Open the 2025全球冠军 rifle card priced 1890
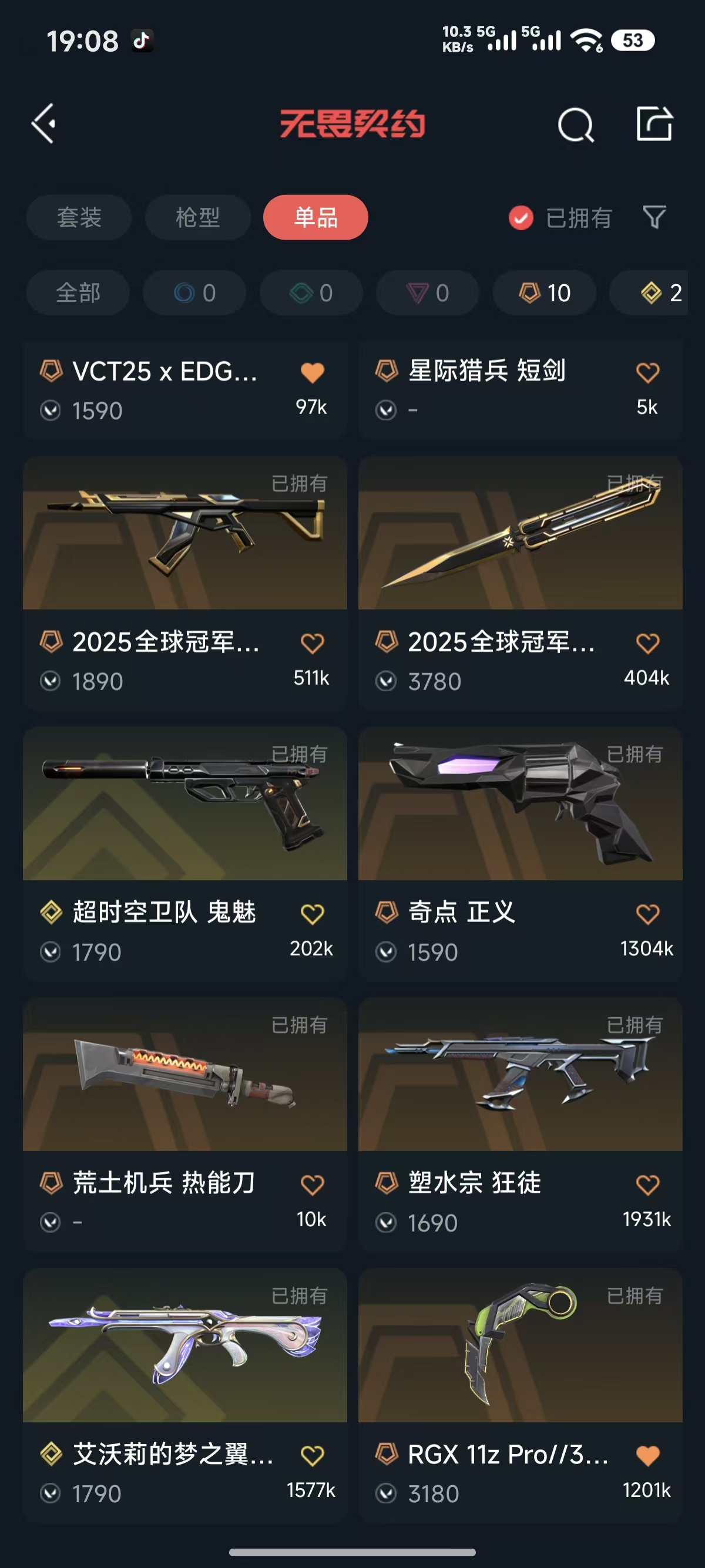Viewport: 705px width, 1568px height. 184,533
